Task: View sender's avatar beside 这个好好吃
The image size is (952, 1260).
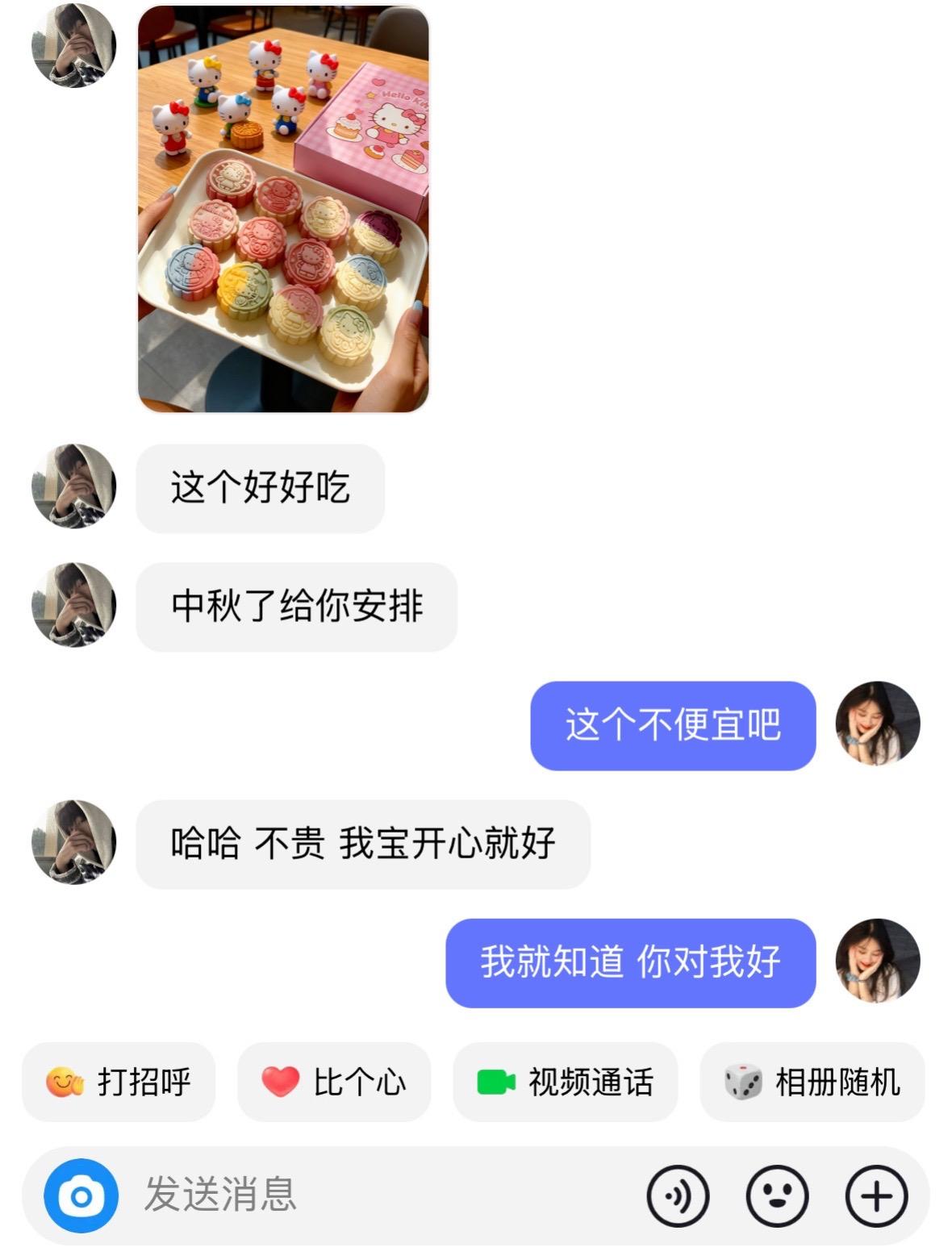Action: pos(73,486)
